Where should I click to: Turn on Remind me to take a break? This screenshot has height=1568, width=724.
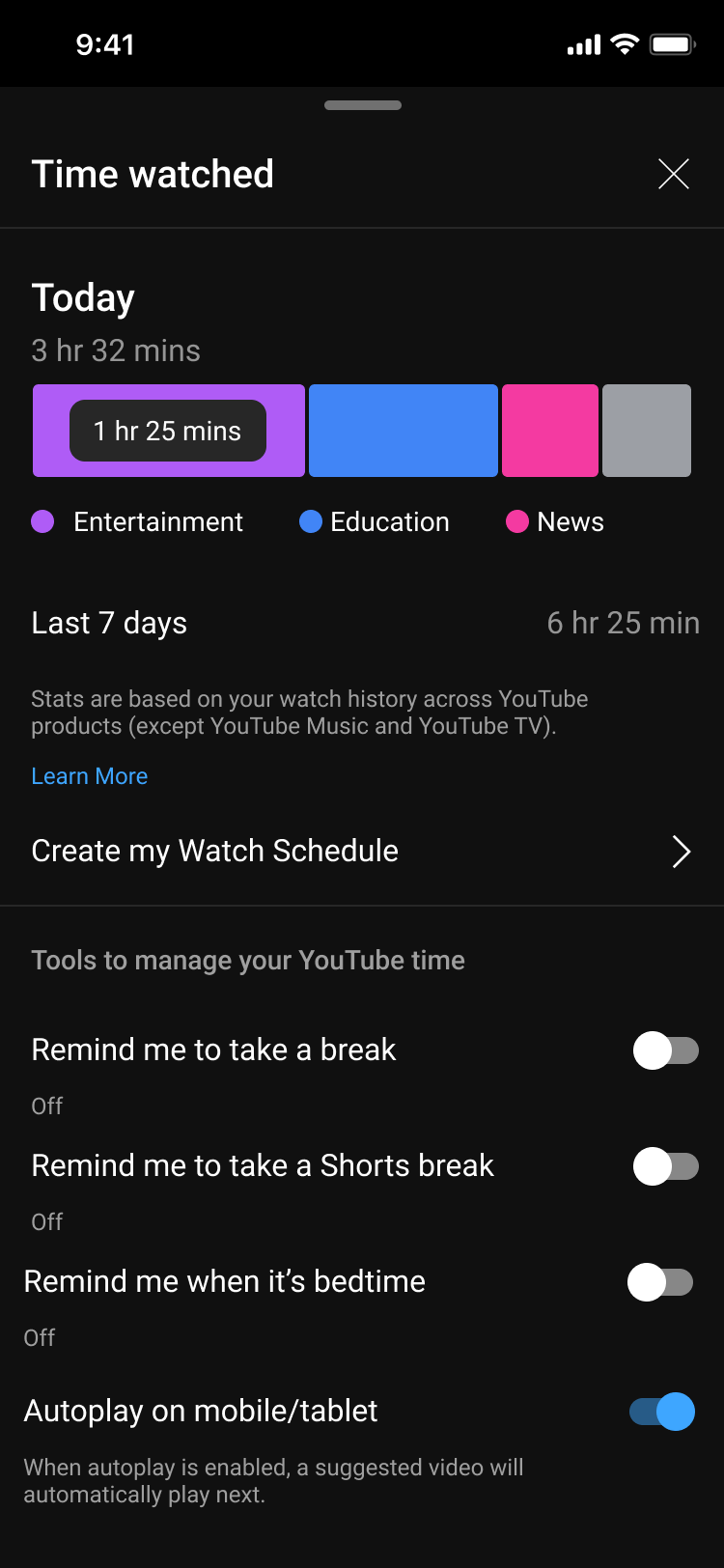pyautogui.click(x=665, y=1050)
